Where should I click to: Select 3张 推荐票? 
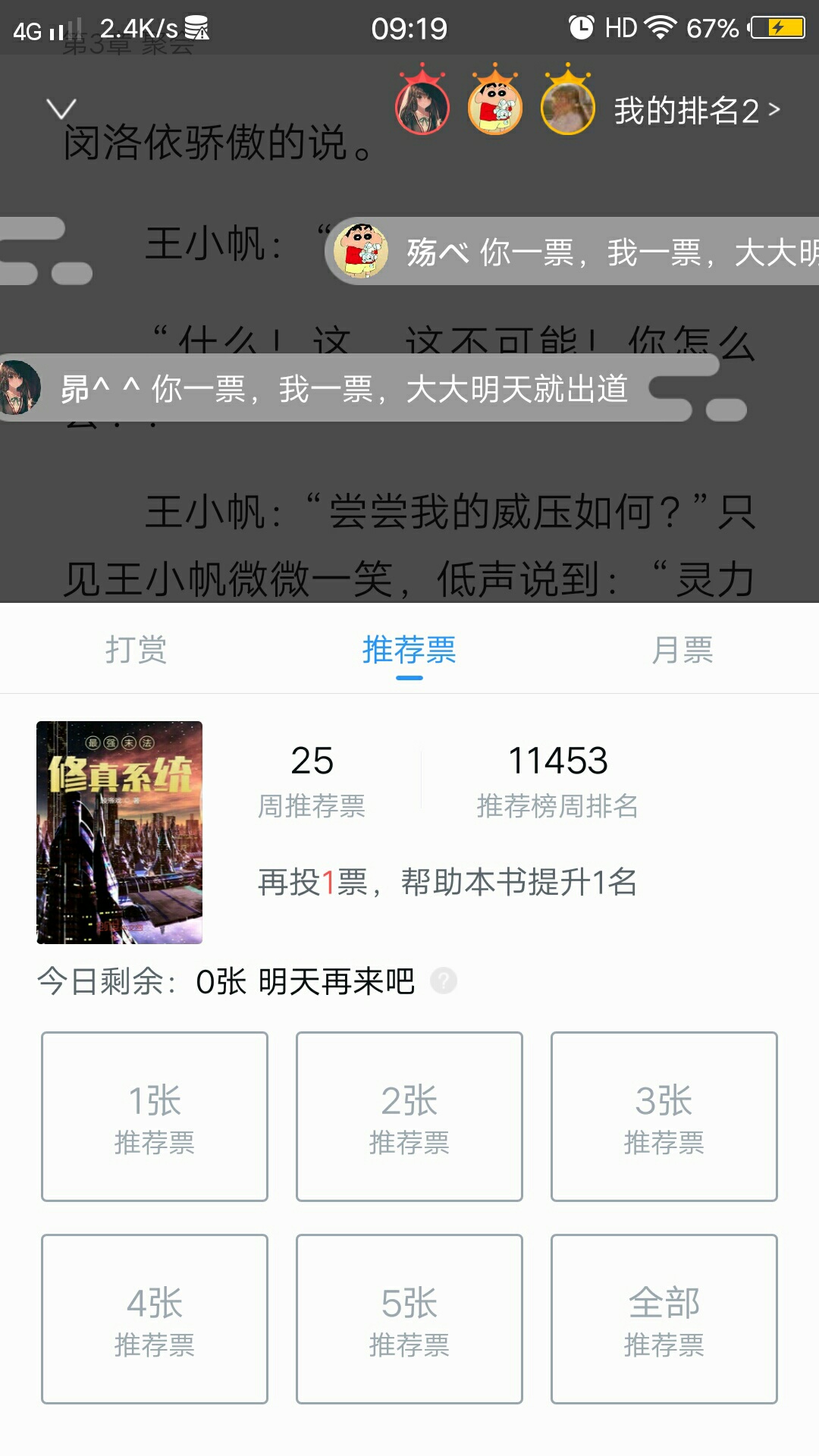664,1116
